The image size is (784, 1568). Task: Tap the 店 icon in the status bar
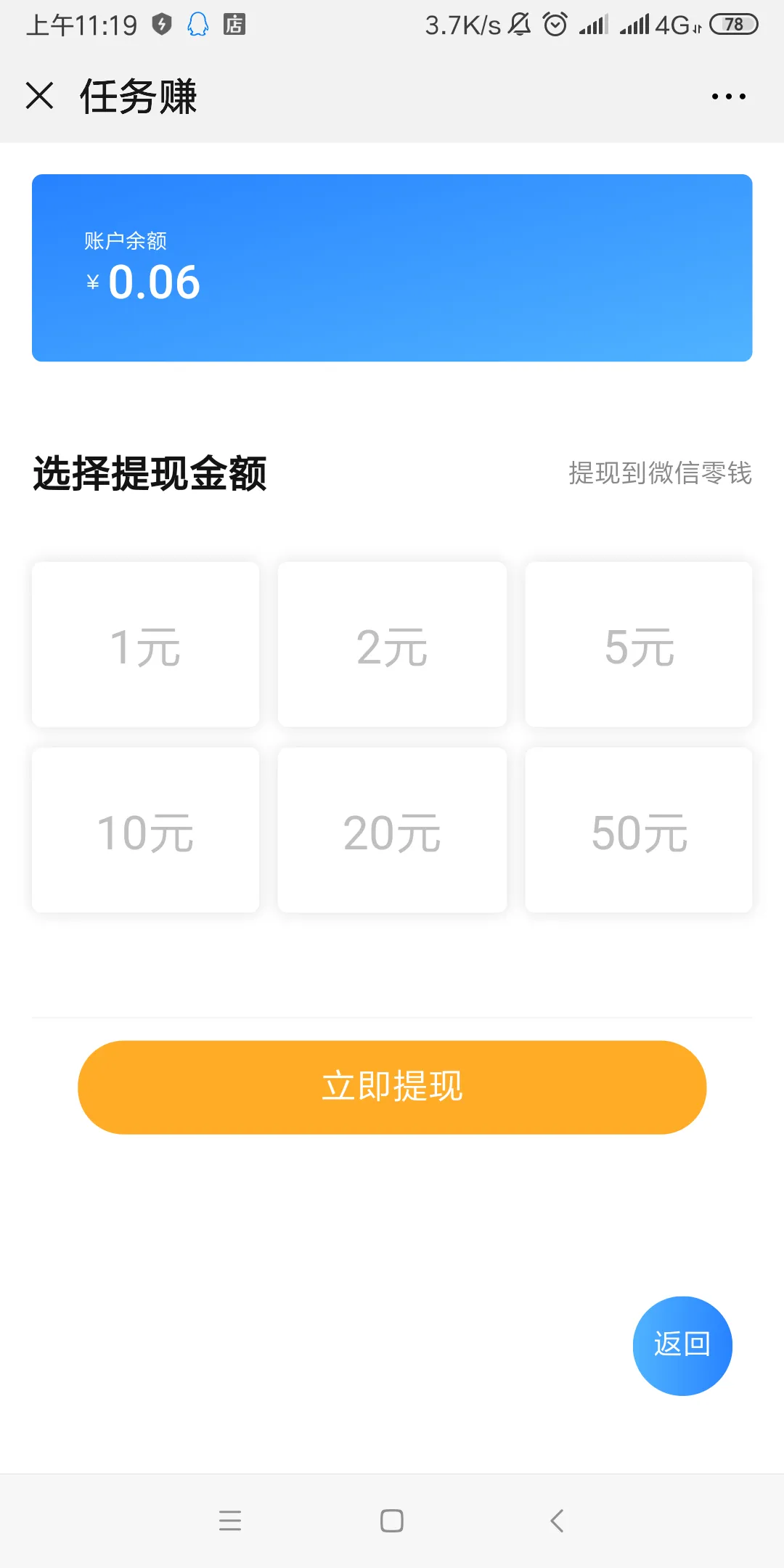[x=234, y=24]
